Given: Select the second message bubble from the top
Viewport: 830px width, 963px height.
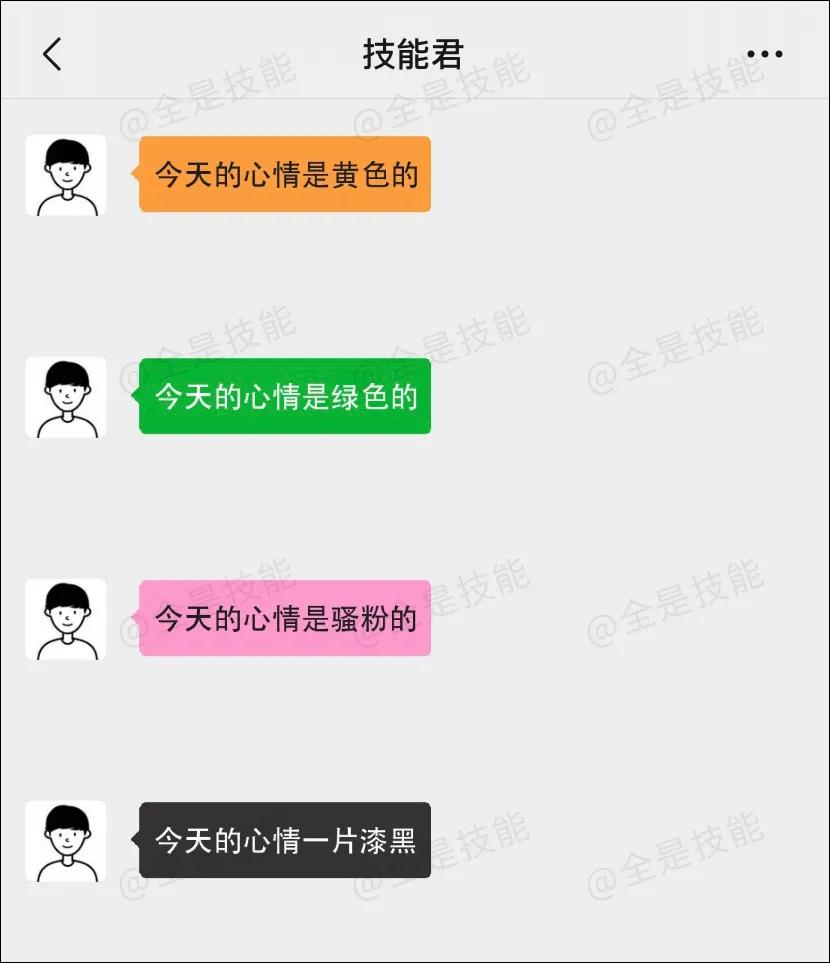Looking at the screenshot, I should point(283,397).
